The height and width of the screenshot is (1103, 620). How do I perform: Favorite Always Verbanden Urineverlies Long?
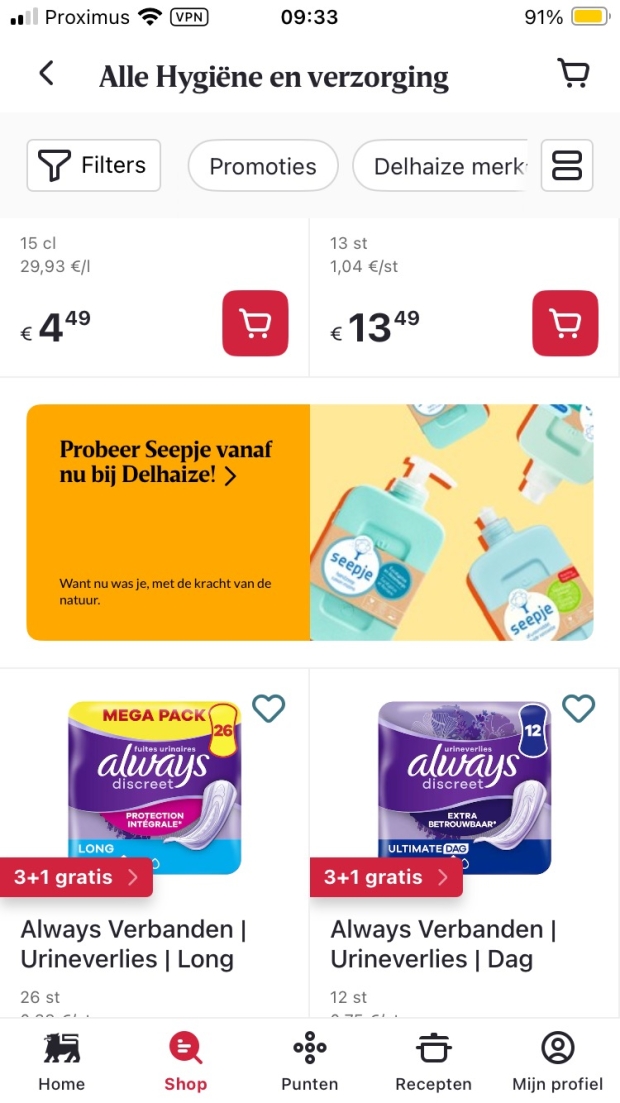(268, 708)
